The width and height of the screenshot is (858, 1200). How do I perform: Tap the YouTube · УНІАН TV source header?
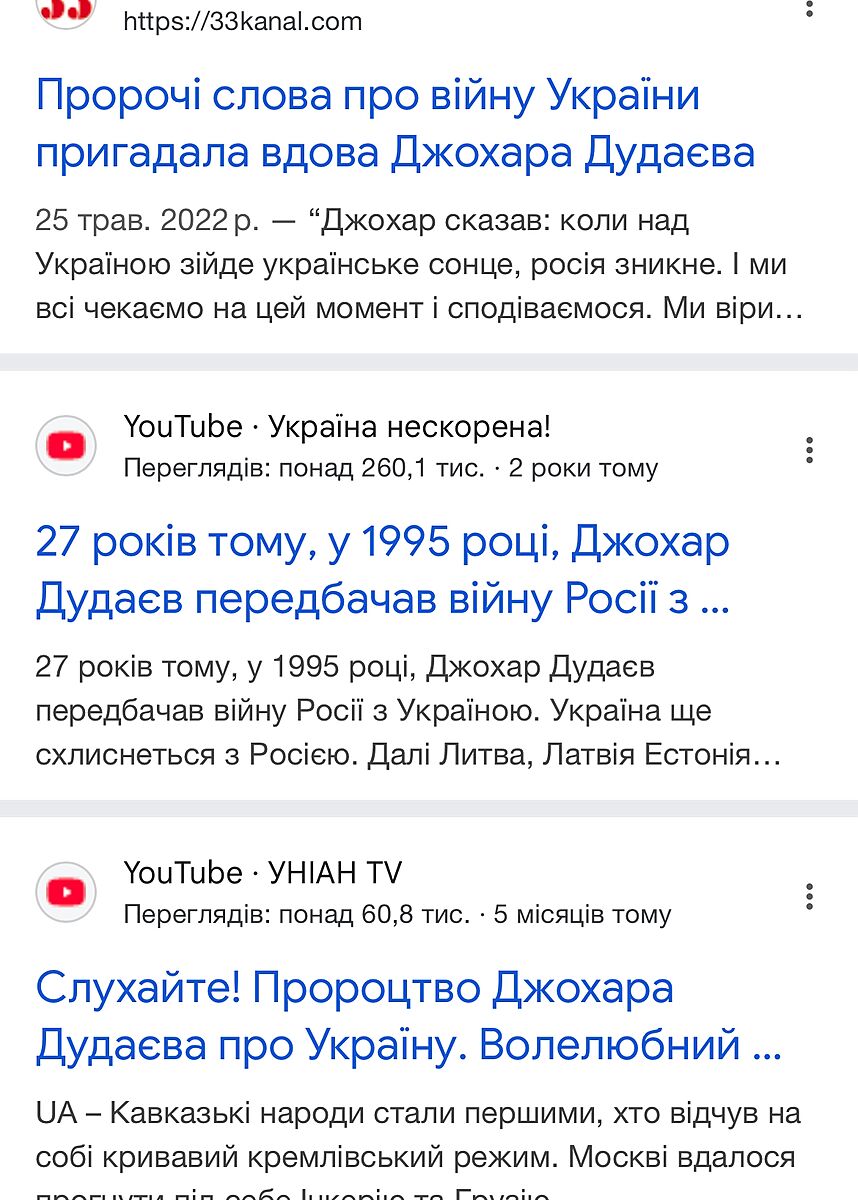(x=262, y=874)
